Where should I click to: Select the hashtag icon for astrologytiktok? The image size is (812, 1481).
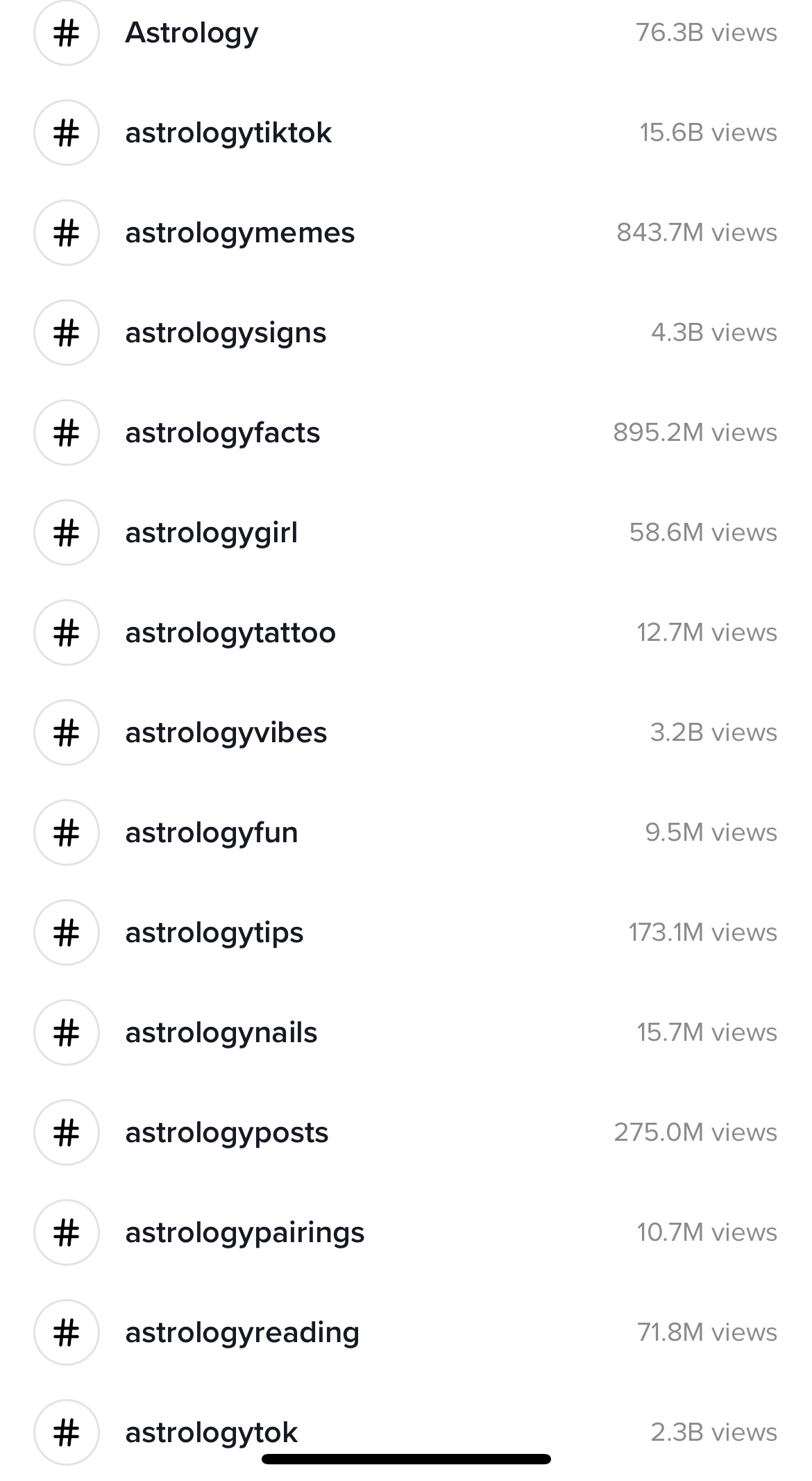point(66,132)
